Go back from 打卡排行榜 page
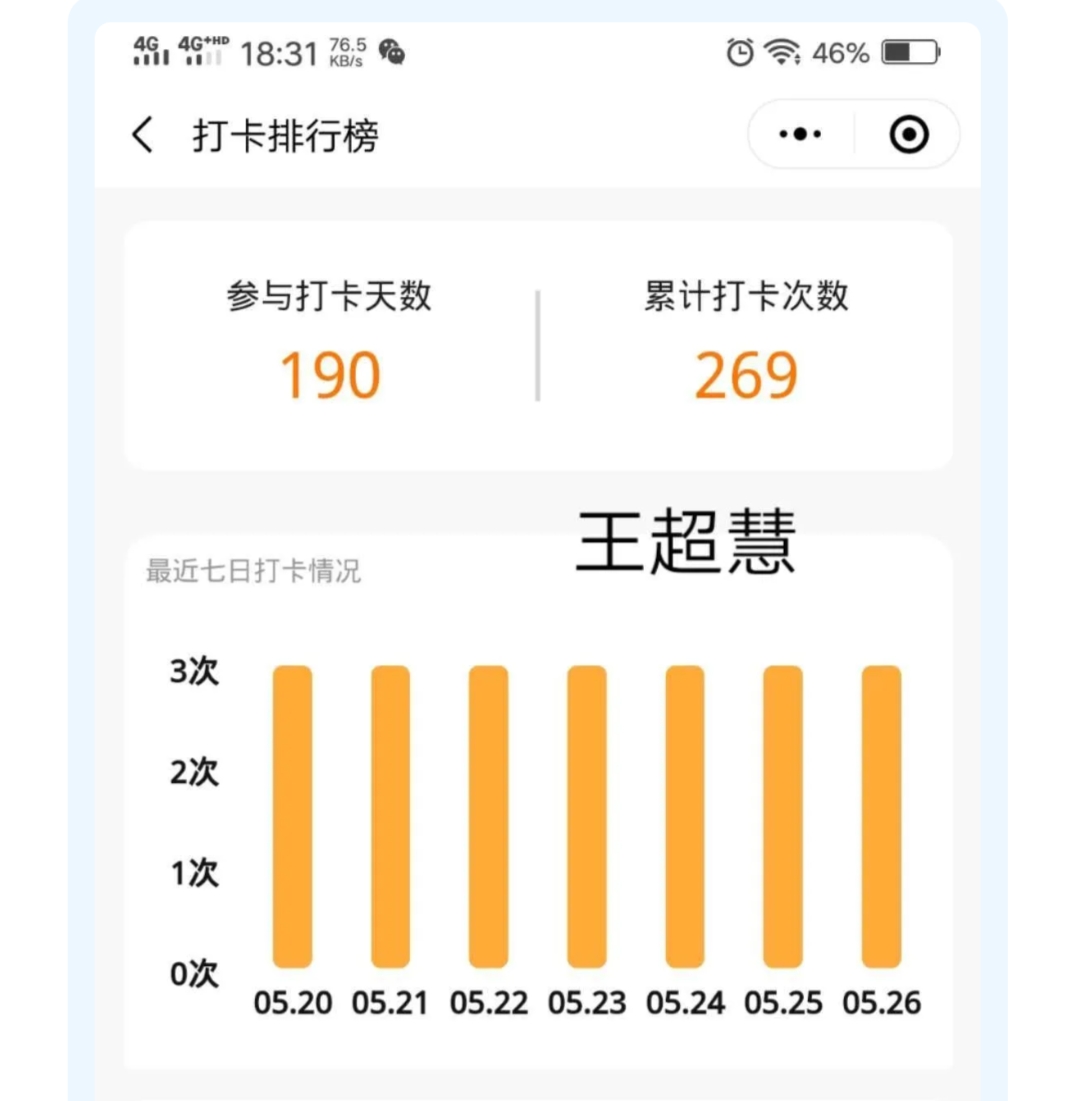The width and height of the screenshot is (1068, 1101). 143,135
